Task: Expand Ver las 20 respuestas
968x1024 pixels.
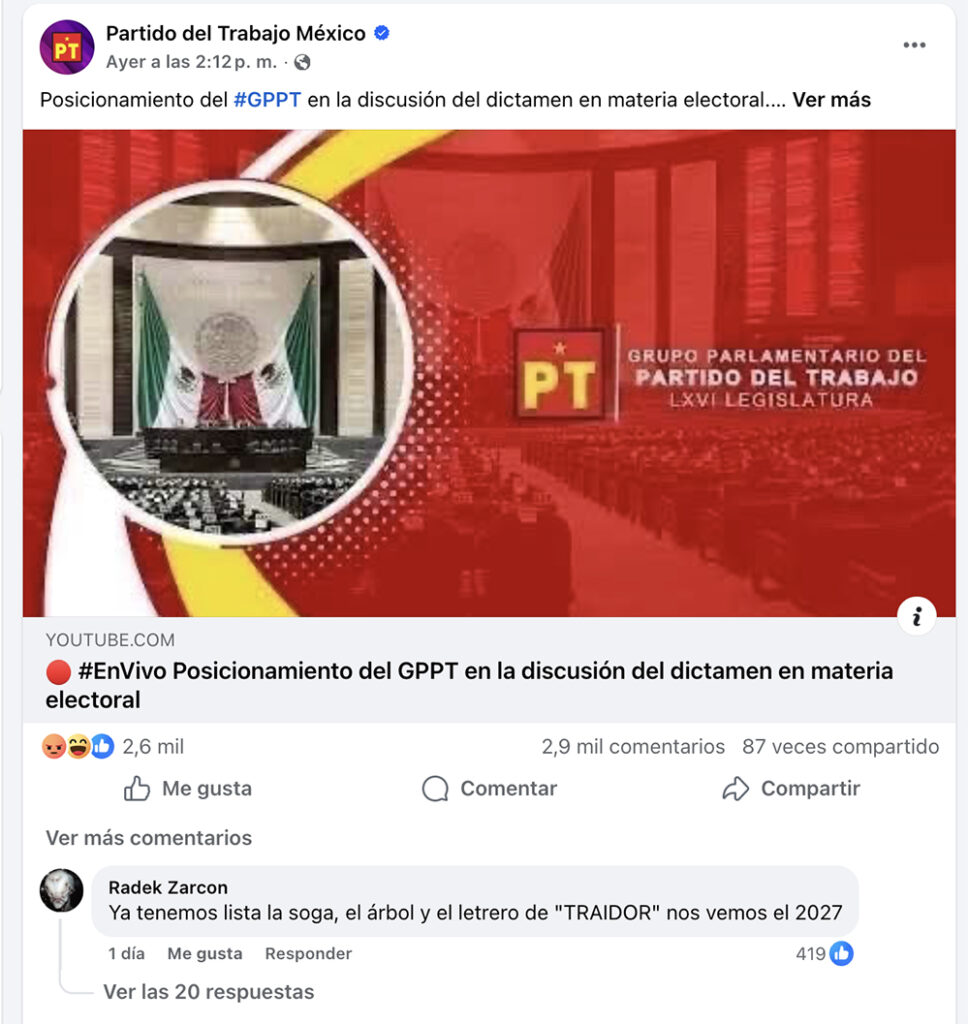Action: (x=208, y=992)
